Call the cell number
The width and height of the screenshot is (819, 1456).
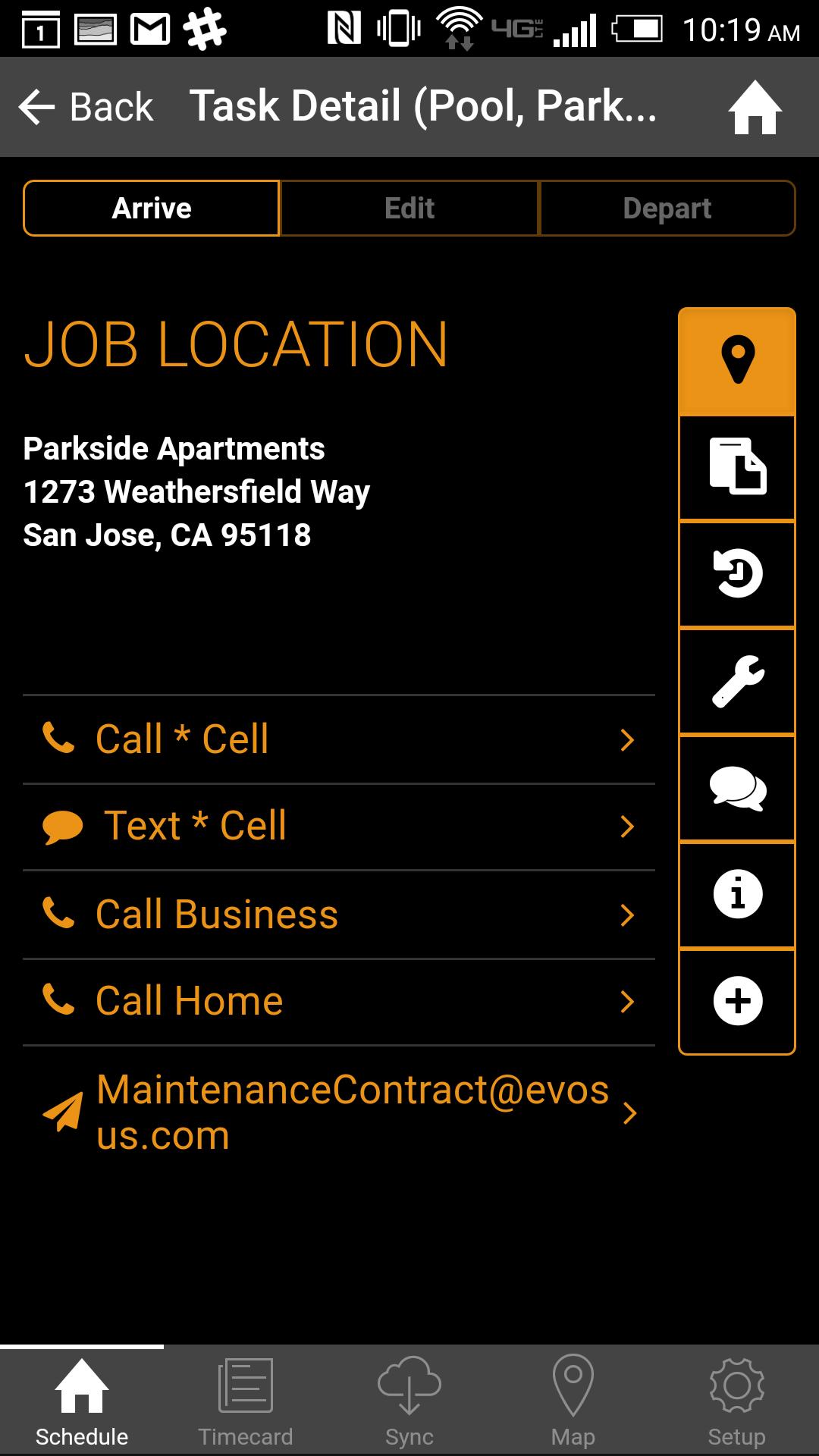click(x=339, y=739)
